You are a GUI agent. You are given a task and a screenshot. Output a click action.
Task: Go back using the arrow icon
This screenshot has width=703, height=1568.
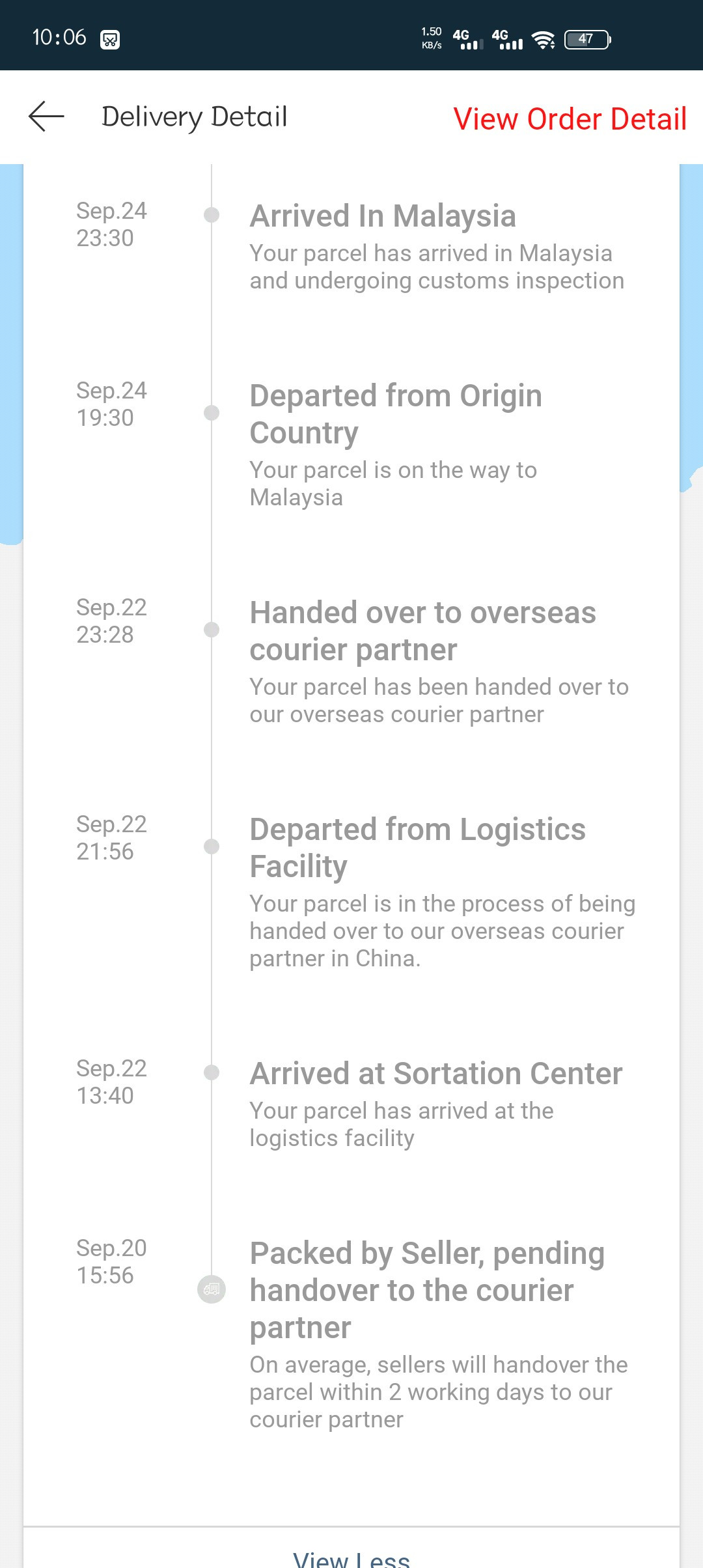coord(46,117)
